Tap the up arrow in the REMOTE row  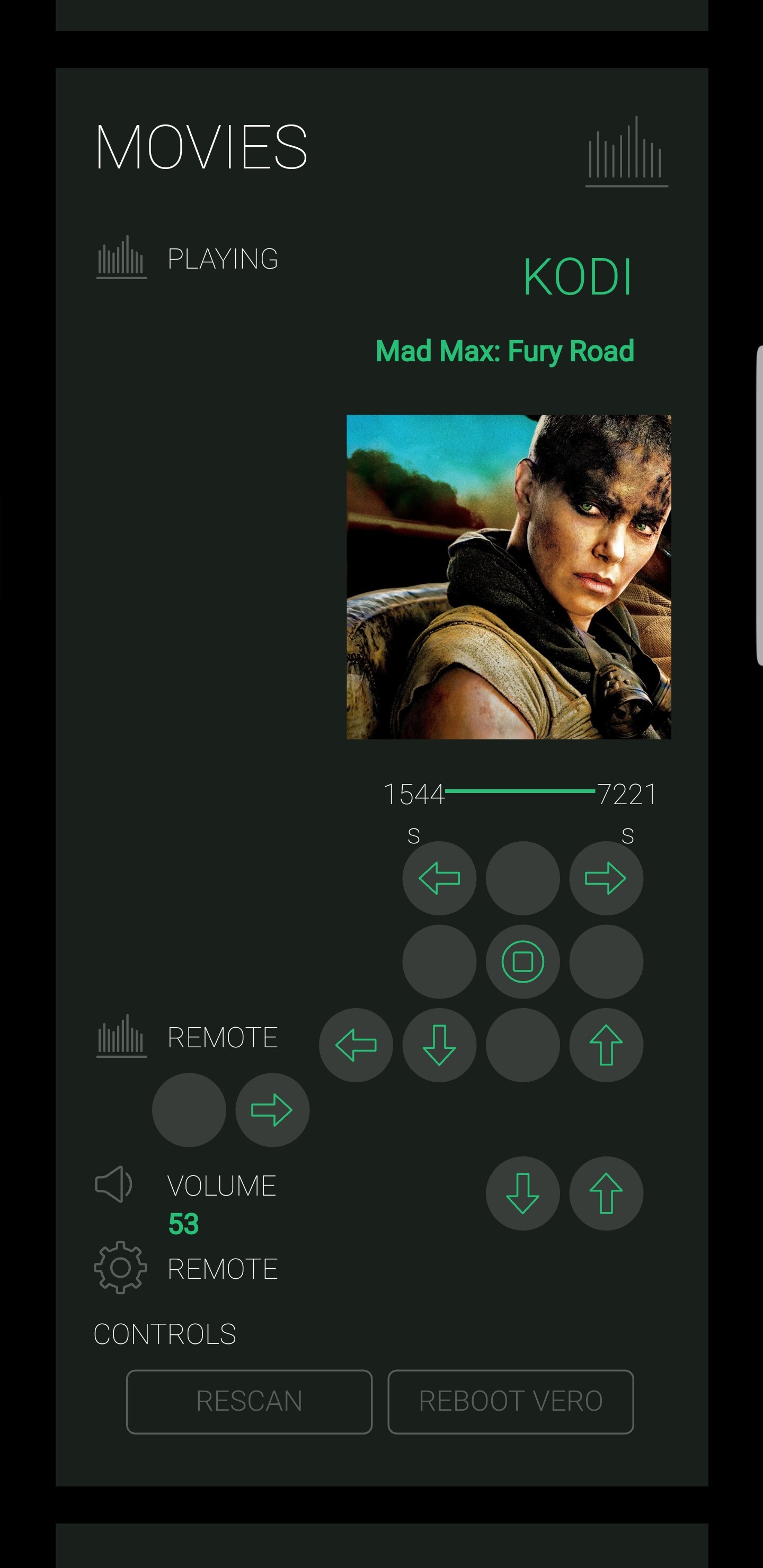pyautogui.click(x=606, y=1045)
